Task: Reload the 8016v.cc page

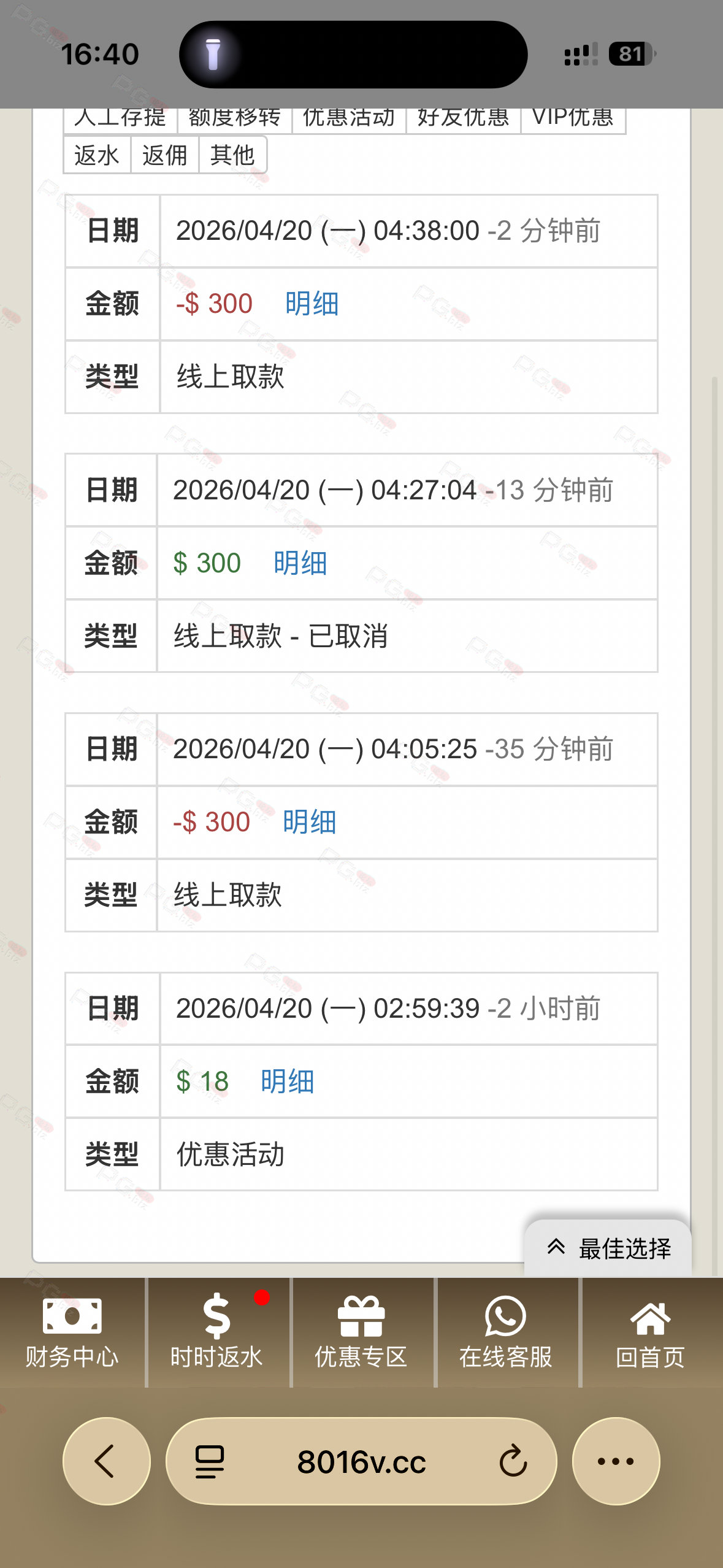Action: [x=513, y=1461]
